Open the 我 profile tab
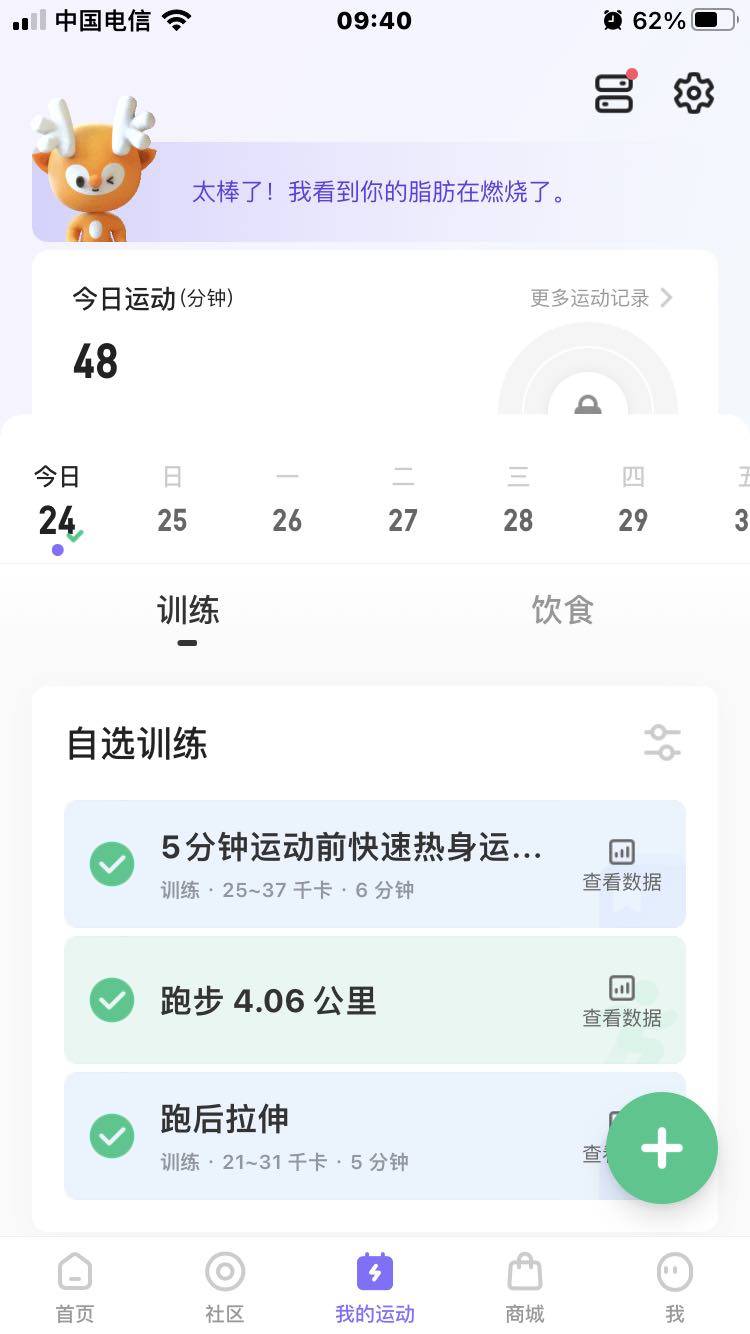This screenshot has height=1334, width=750. point(675,1288)
